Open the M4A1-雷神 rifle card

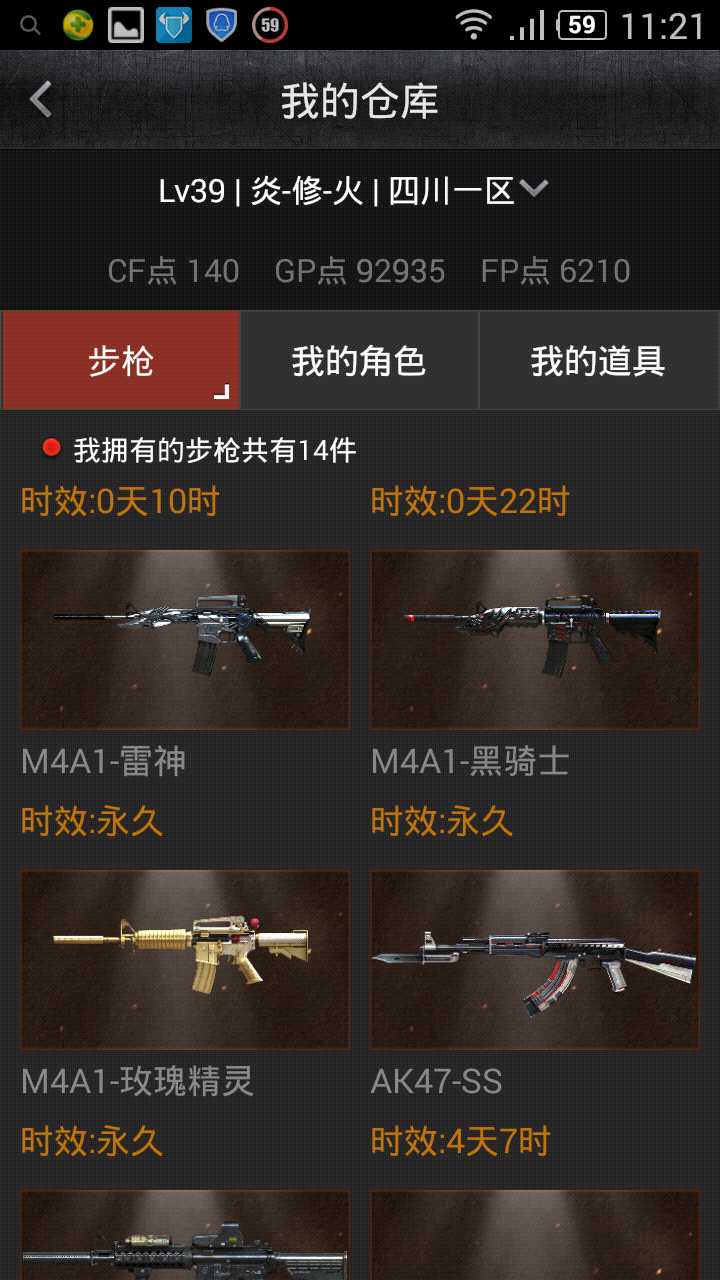pyautogui.click(x=185, y=639)
